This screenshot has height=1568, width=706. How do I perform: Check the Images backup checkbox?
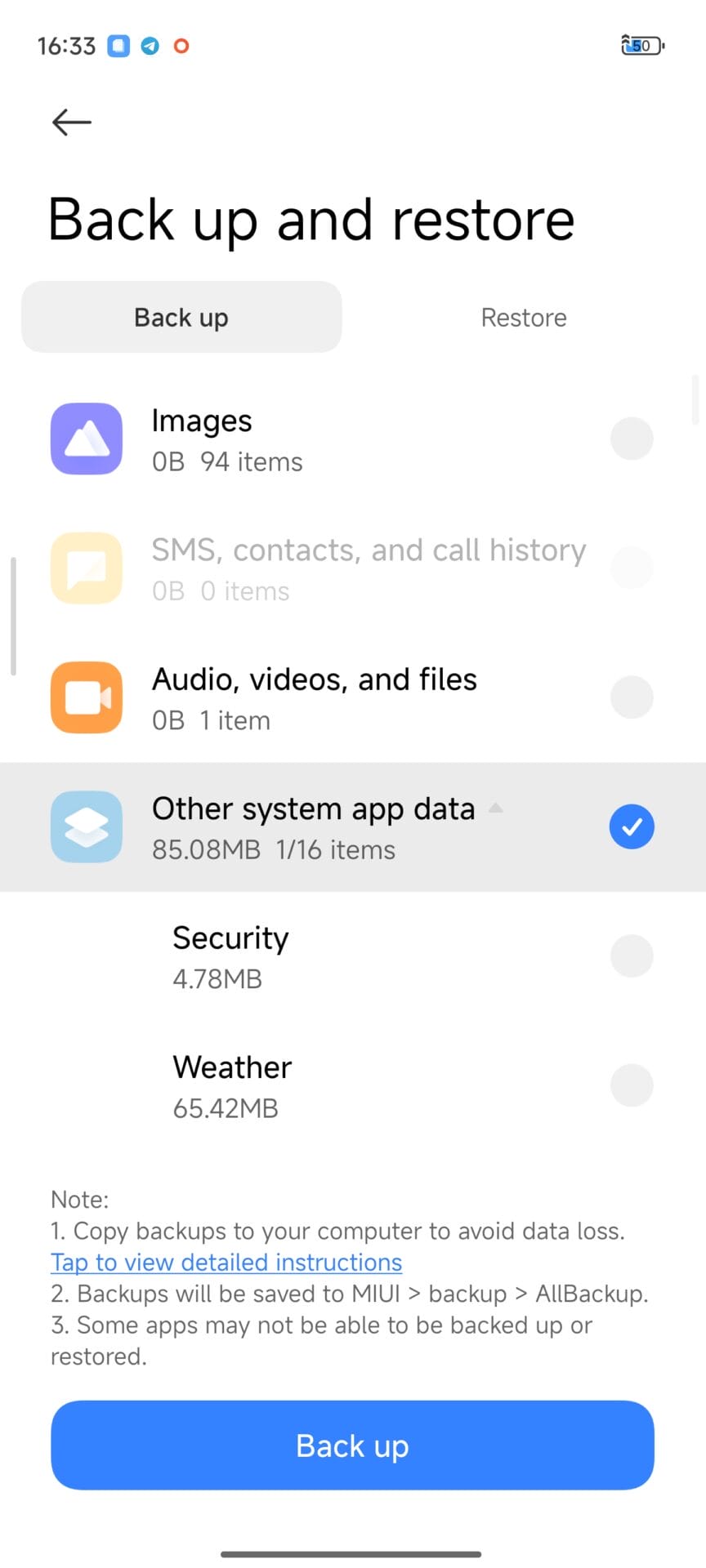click(632, 439)
